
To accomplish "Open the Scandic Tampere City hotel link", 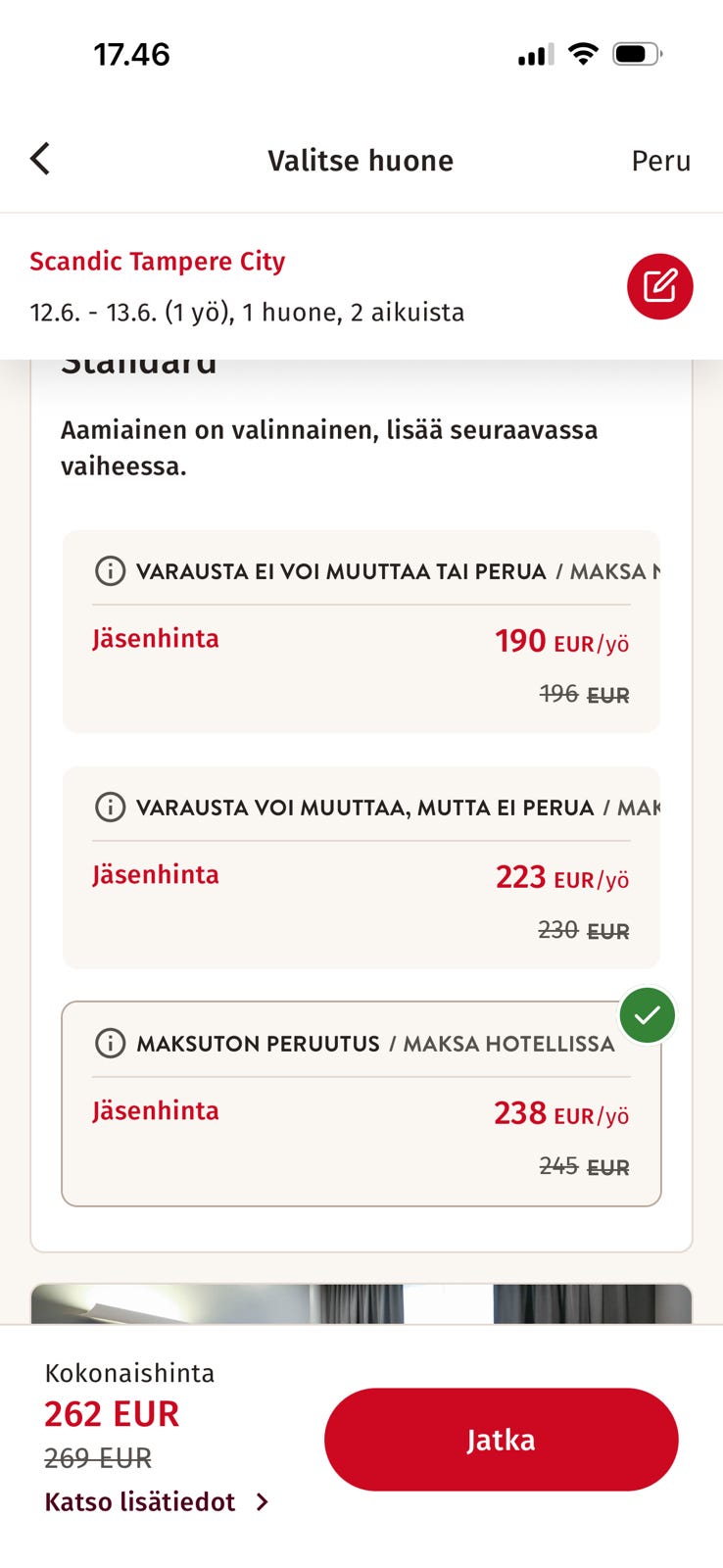I will pyautogui.click(x=158, y=261).
